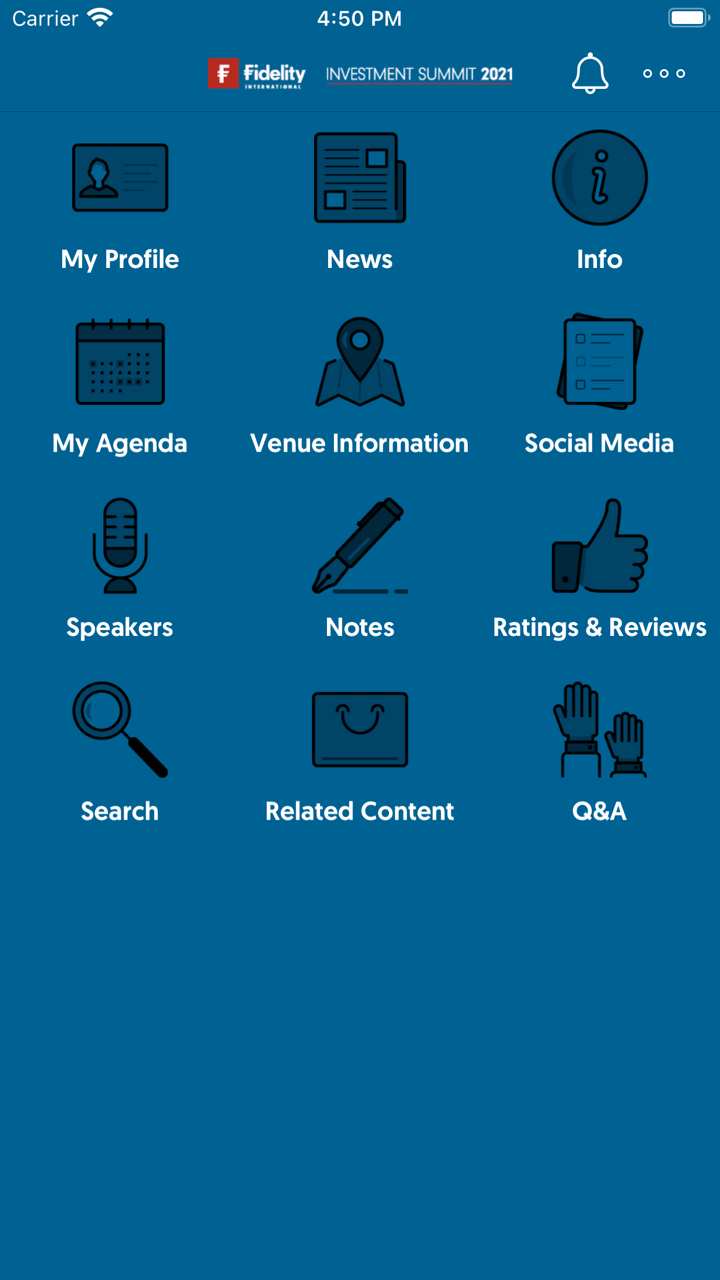
Task: Open the three-dot overflow menu
Action: pos(664,74)
